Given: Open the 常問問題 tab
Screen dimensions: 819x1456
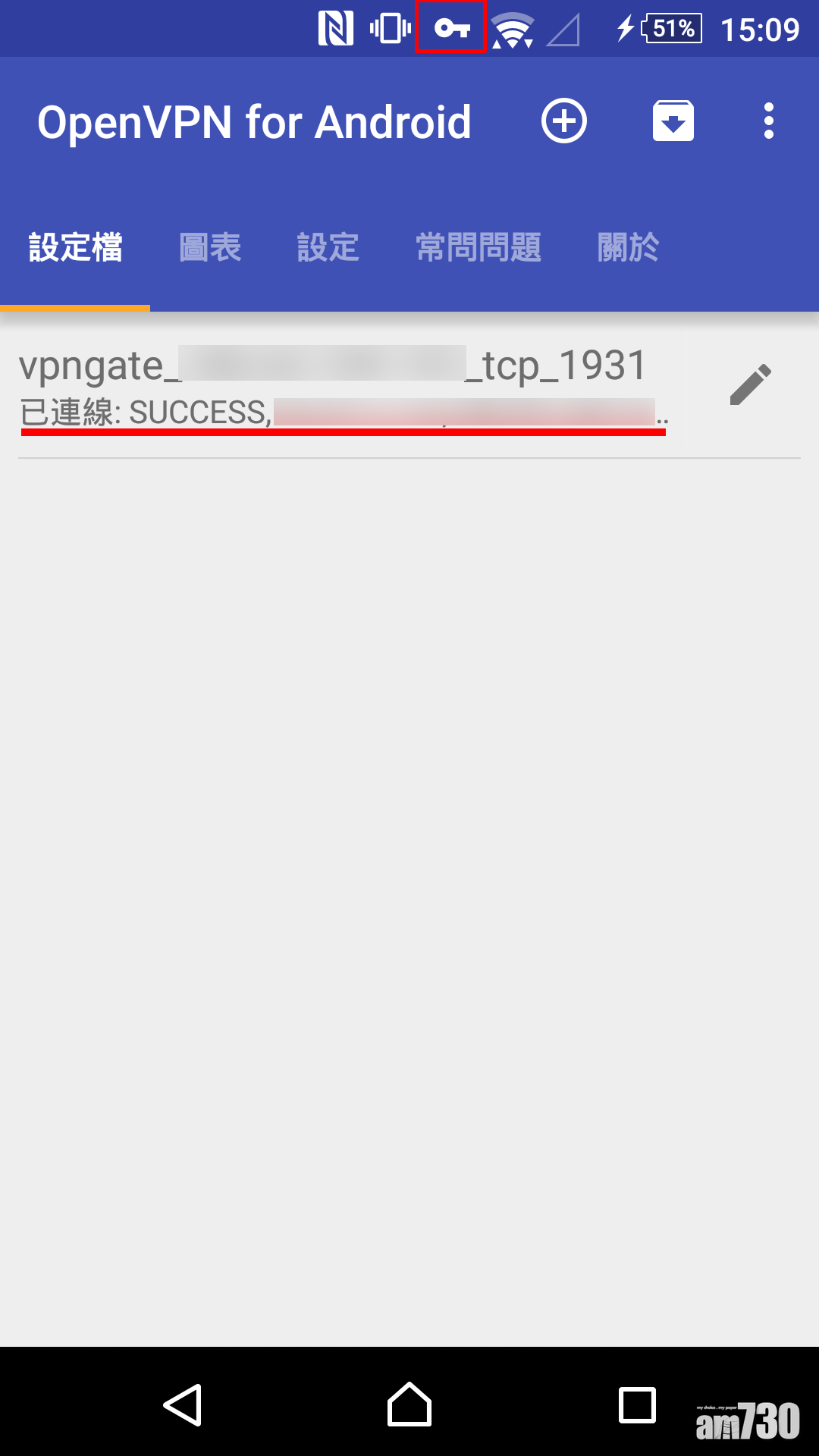Looking at the screenshot, I should [x=478, y=248].
